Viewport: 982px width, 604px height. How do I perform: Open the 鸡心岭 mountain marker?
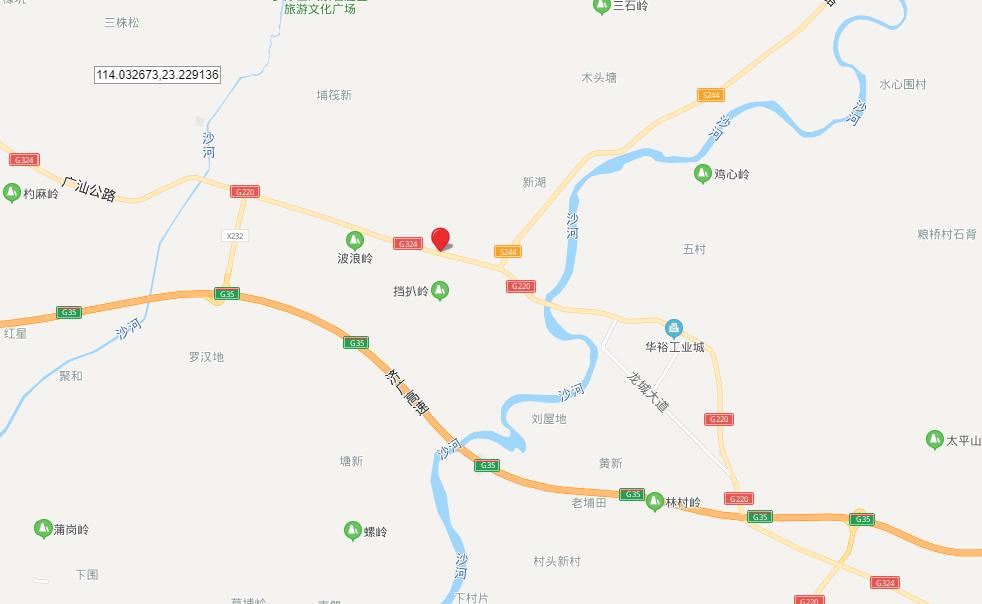703,174
